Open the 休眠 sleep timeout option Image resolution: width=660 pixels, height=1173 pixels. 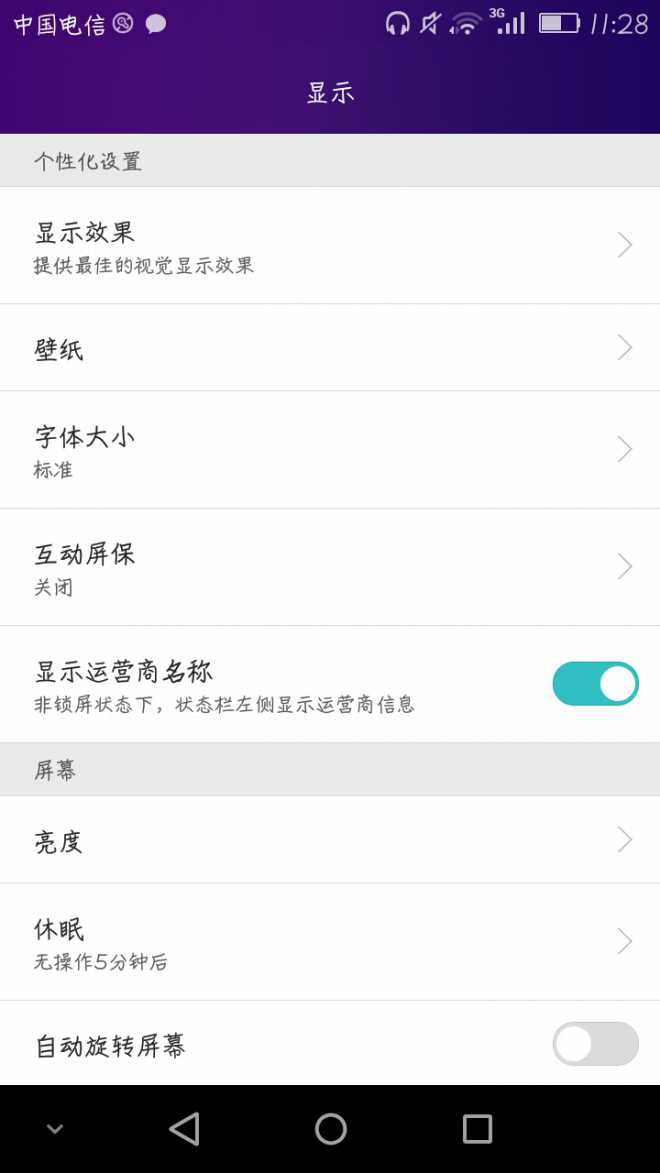click(330, 942)
